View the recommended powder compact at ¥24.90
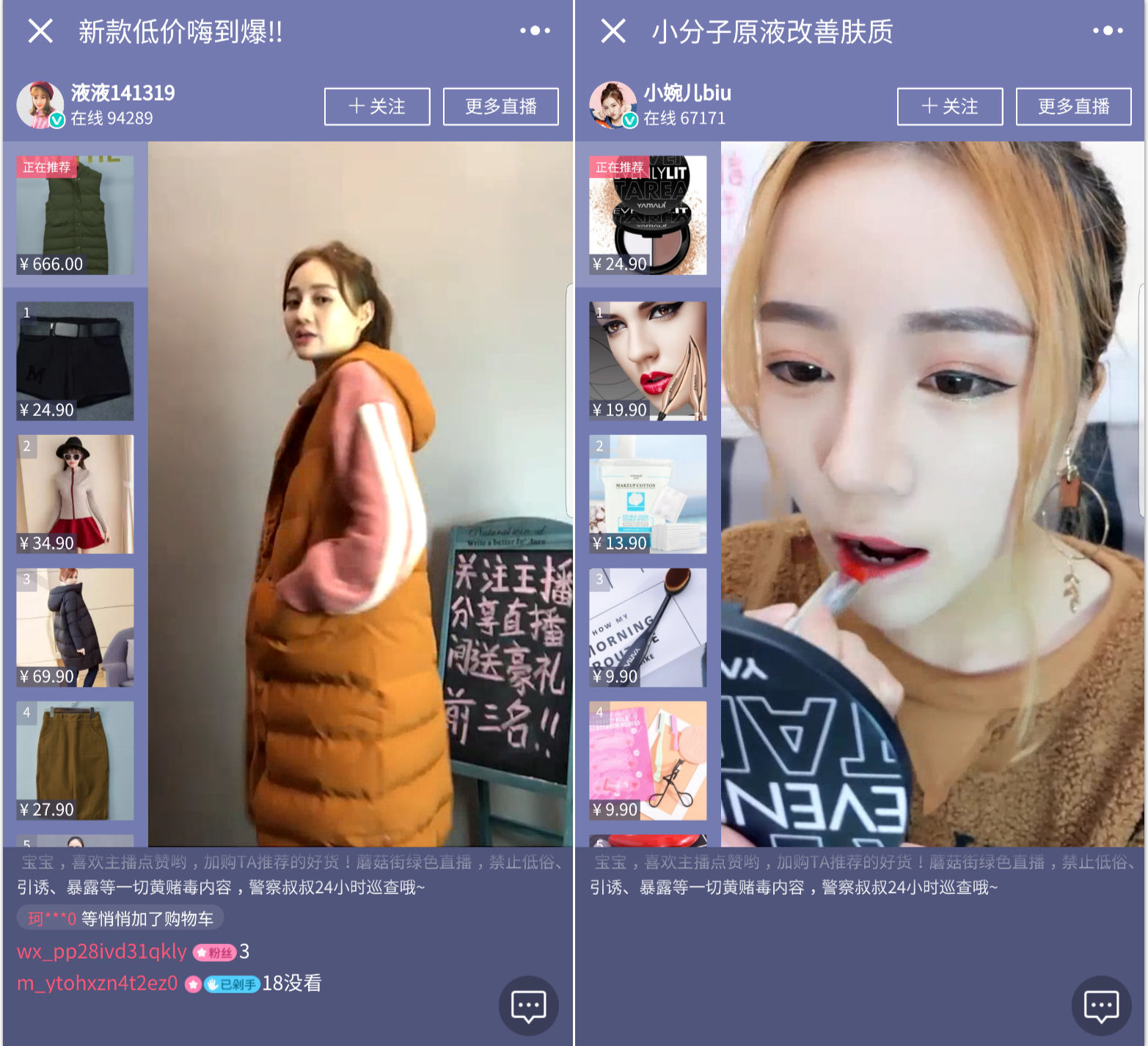Screen dimensions: 1148x1046 648,215
